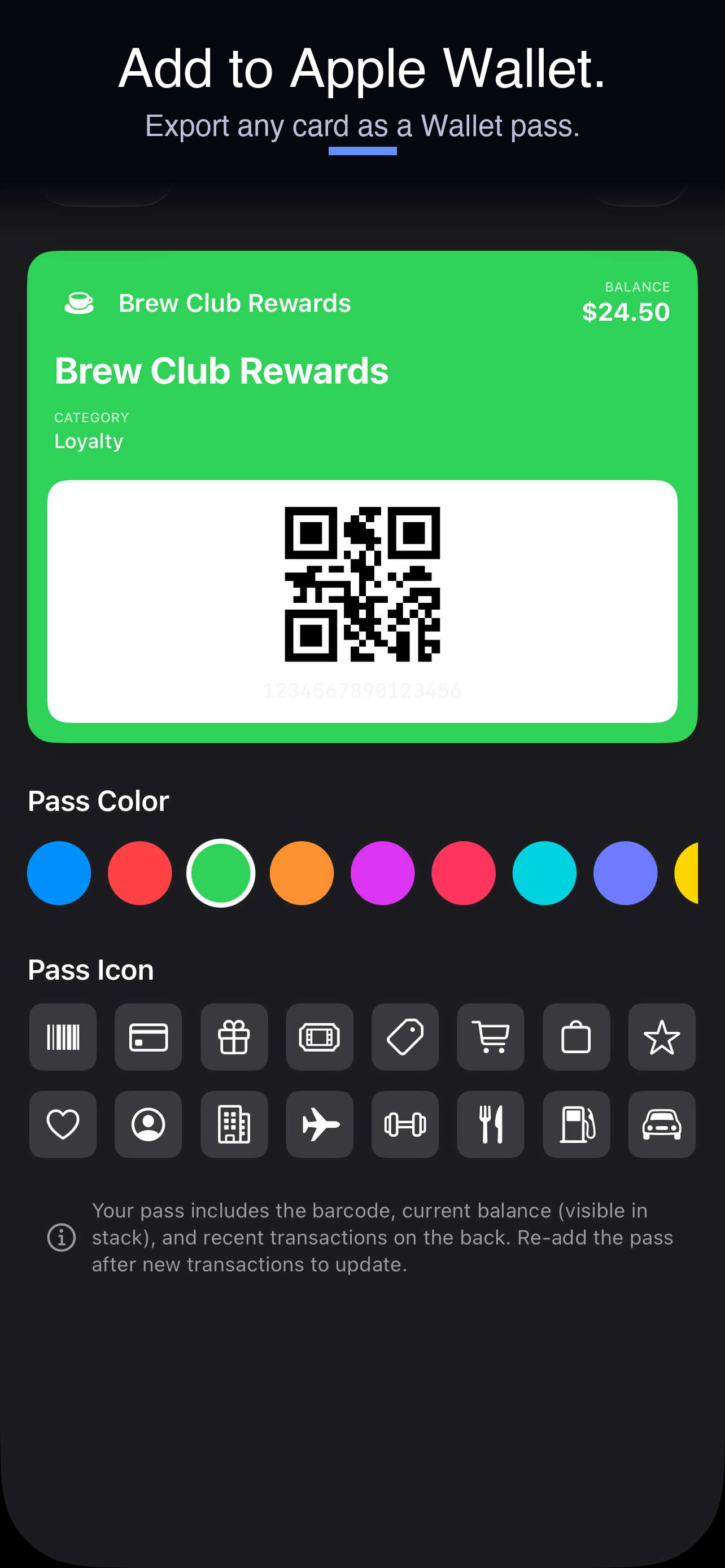Select the shopping cart pass icon
Screen dimensions: 725x1568
tap(491, 1037)
